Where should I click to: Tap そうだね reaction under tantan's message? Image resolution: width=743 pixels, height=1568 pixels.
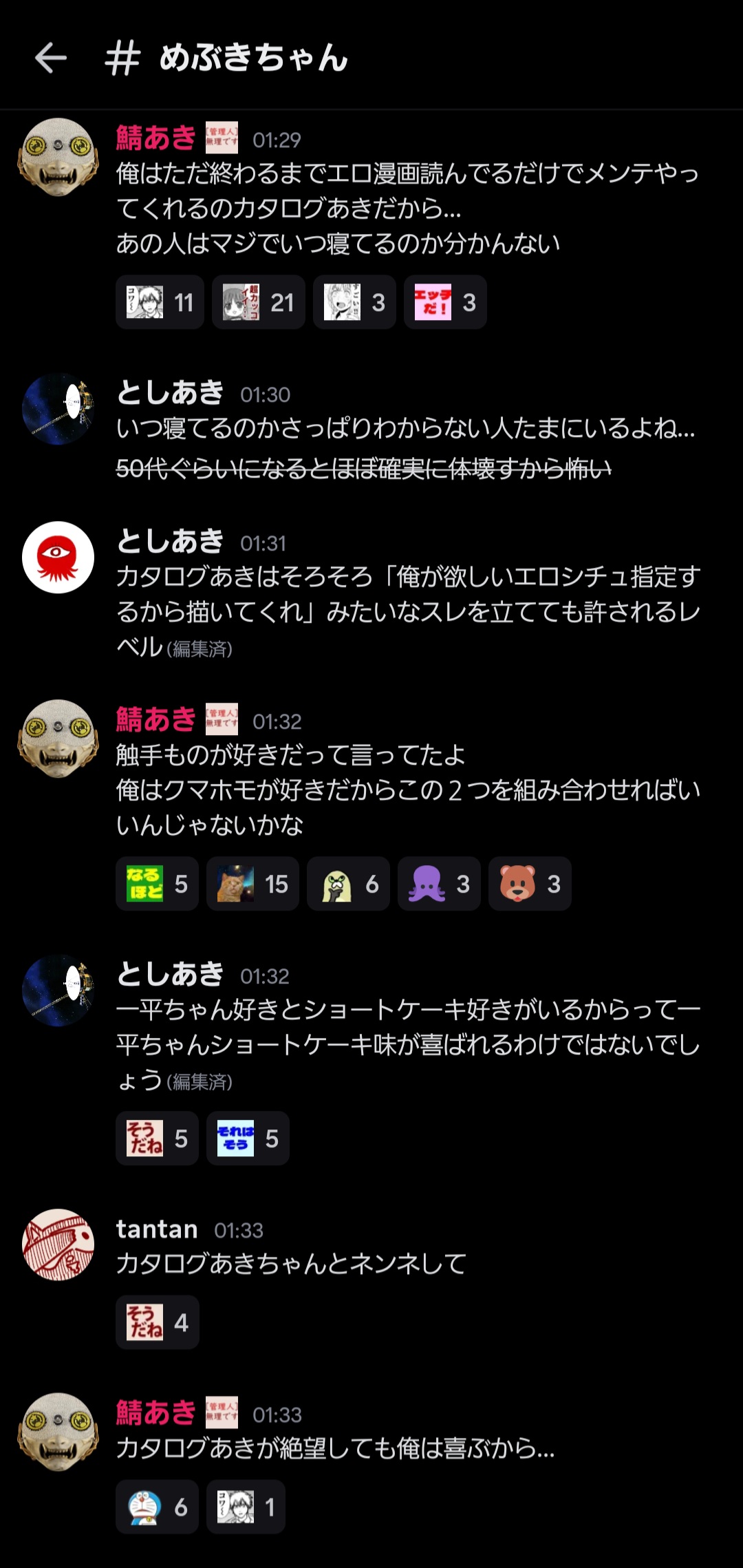[157, 1322]
